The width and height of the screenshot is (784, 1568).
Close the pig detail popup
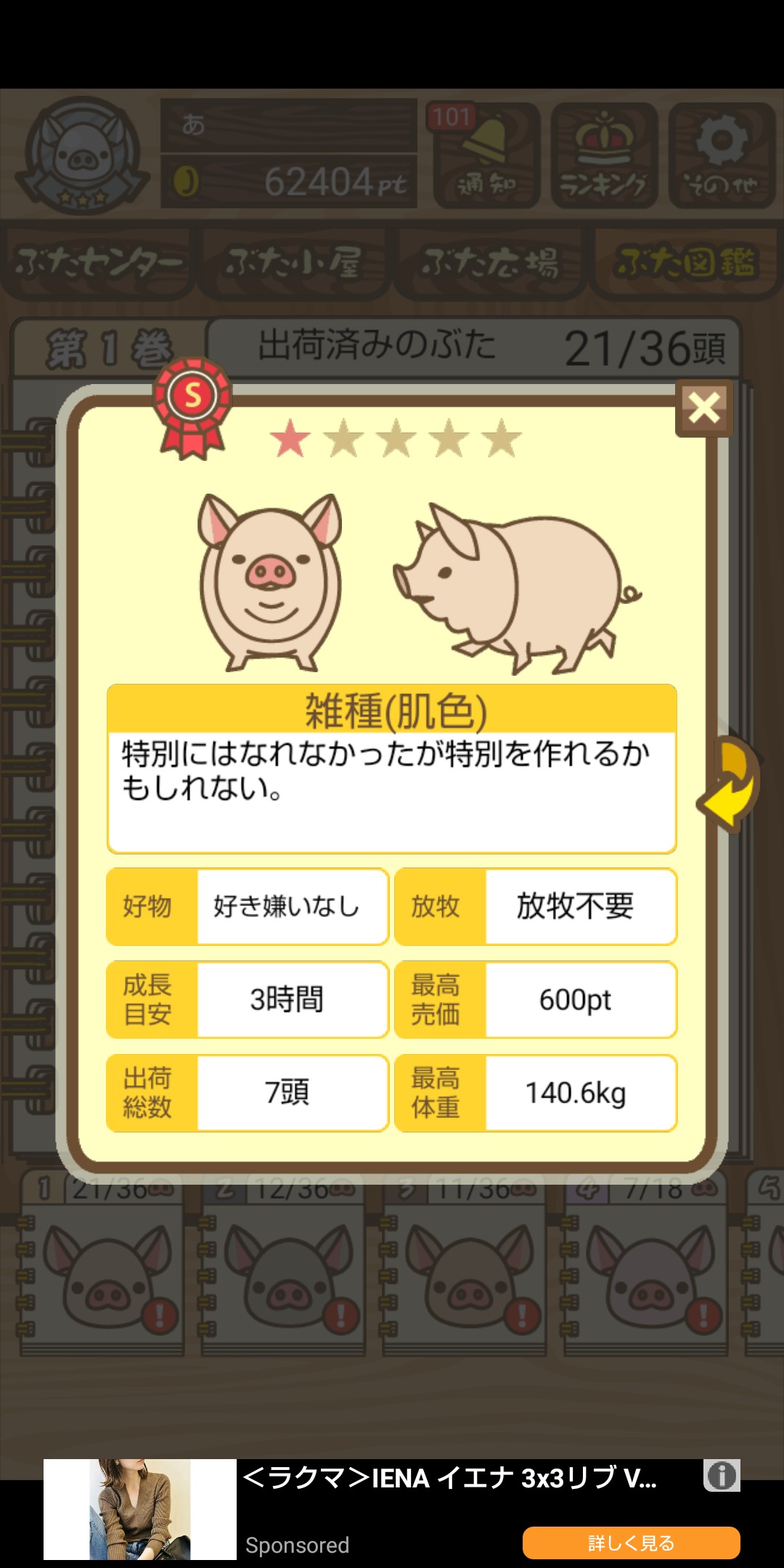[703, 407]
